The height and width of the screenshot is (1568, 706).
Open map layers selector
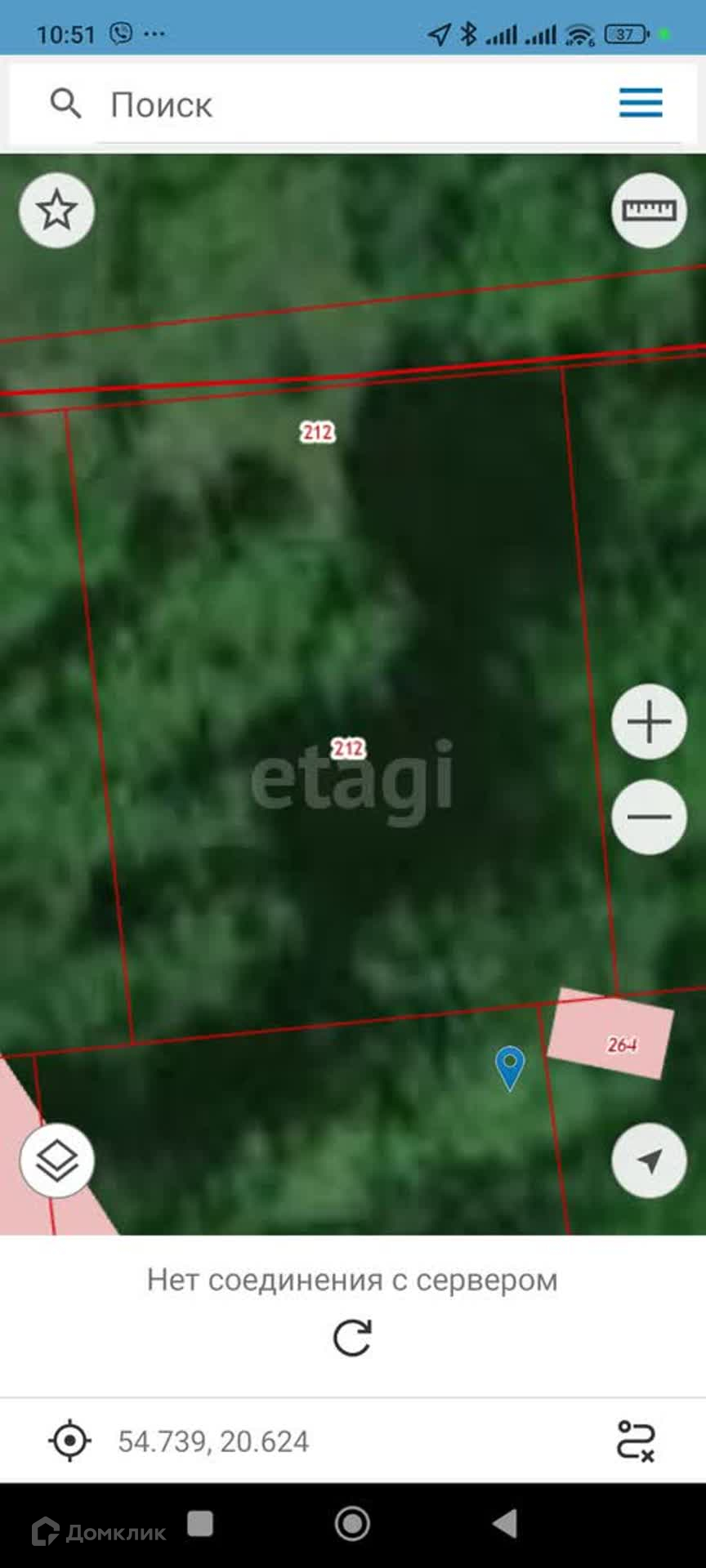click(x=57, y=1160)
